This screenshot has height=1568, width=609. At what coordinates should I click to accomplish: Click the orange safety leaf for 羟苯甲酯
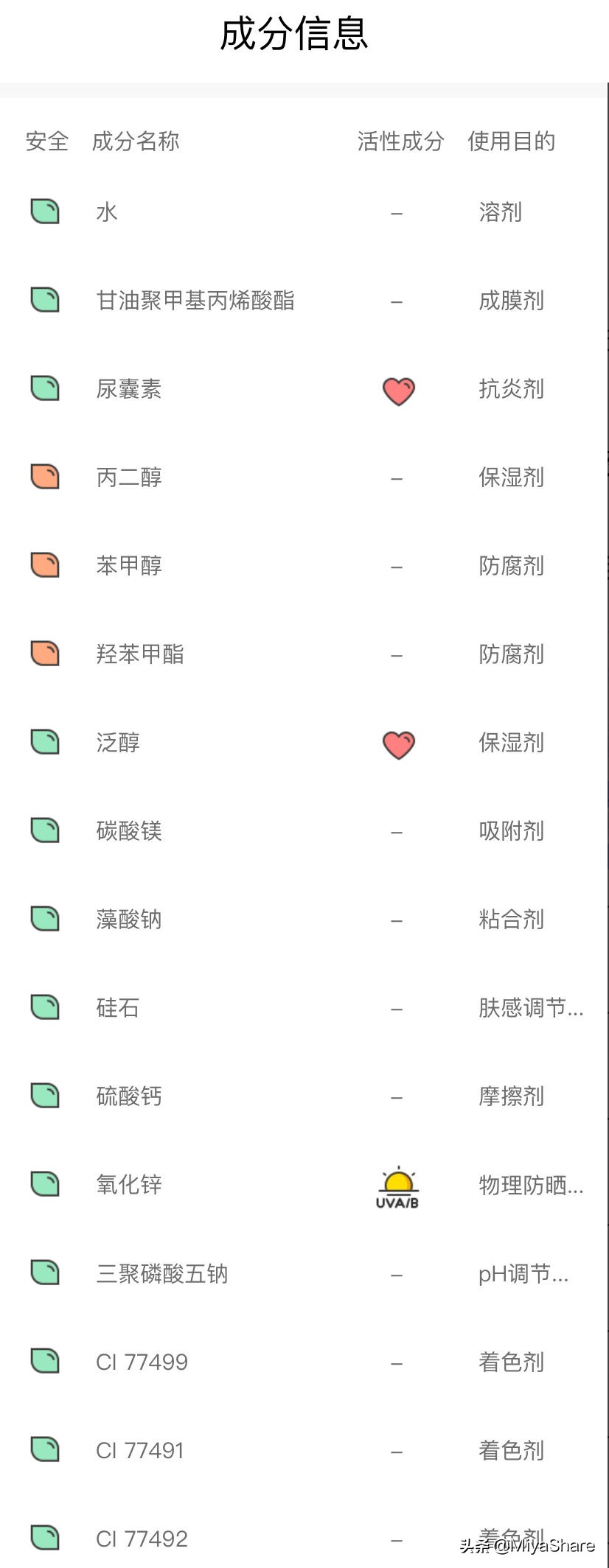pos(44,654)
